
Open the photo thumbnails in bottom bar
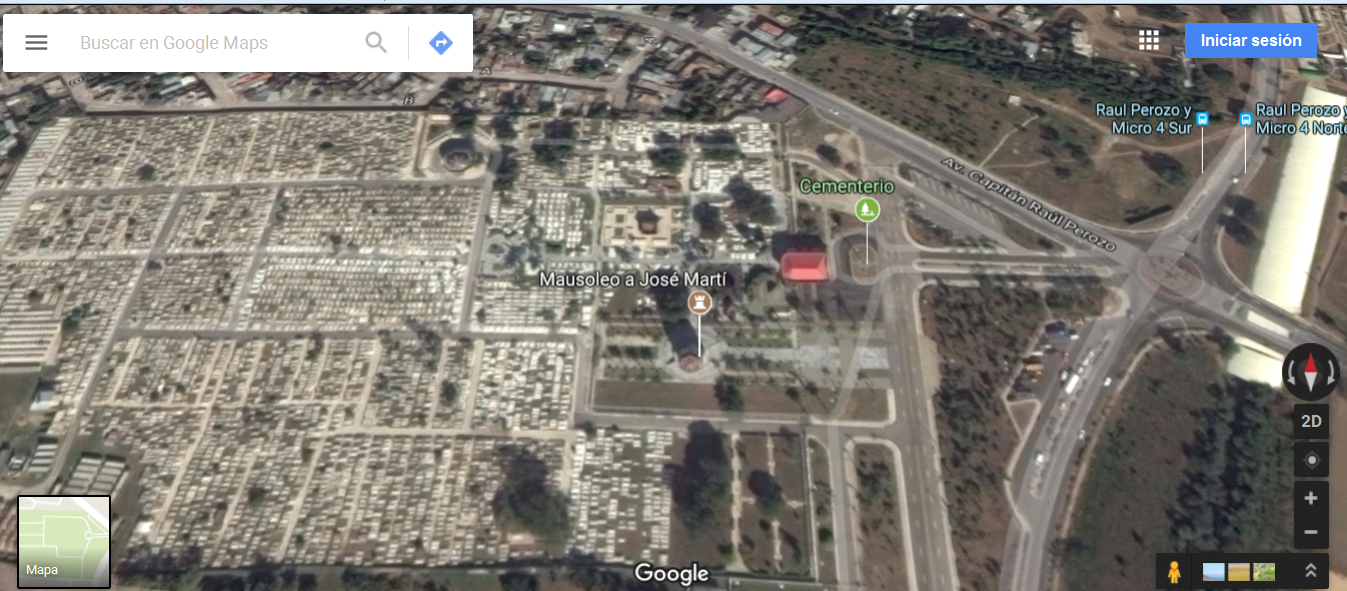tap(1239, 572)
